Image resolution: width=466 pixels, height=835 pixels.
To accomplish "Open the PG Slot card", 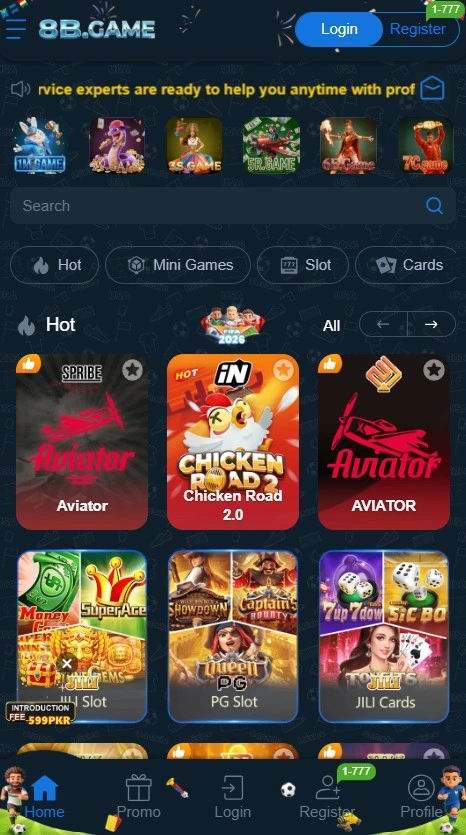I will click(x=233, y=636).
